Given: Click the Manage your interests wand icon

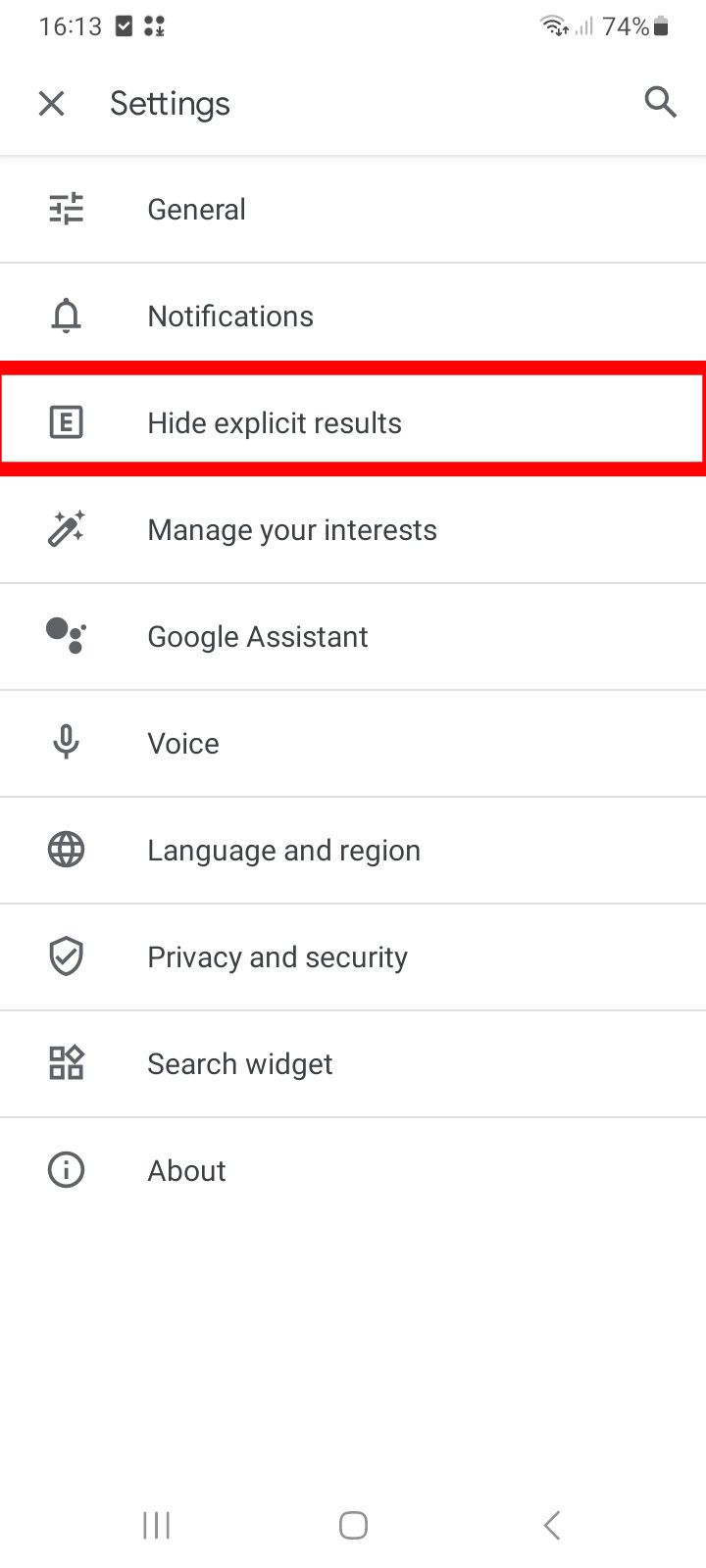Looking at the screenshot, I should tap(66, 529).
